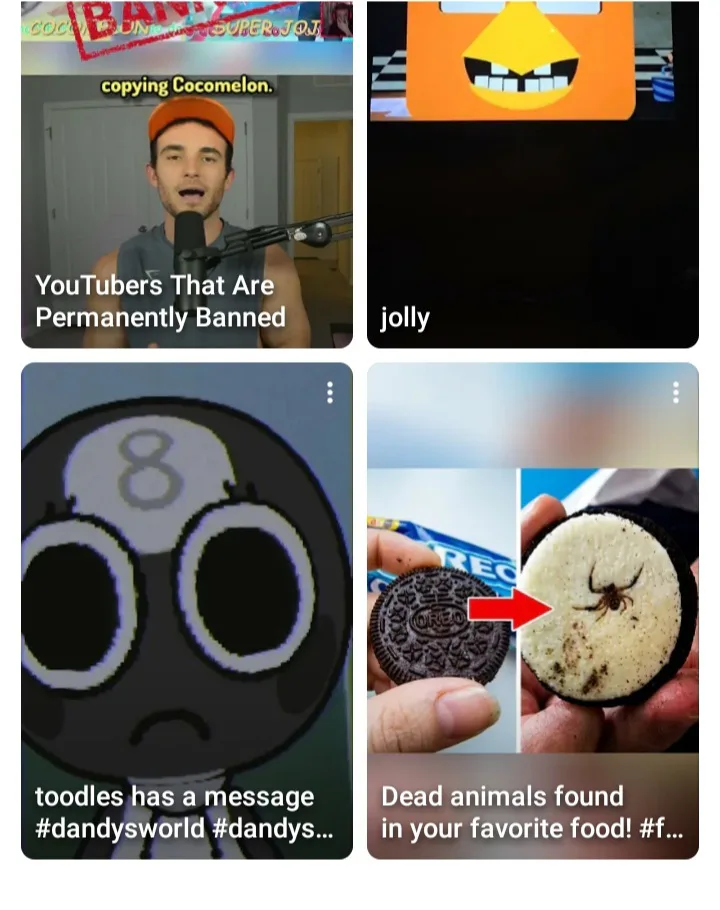This screenshot has width=720, height=910.
Task: Watch the 'Dead animals found' short
Action: pos(532,620)
